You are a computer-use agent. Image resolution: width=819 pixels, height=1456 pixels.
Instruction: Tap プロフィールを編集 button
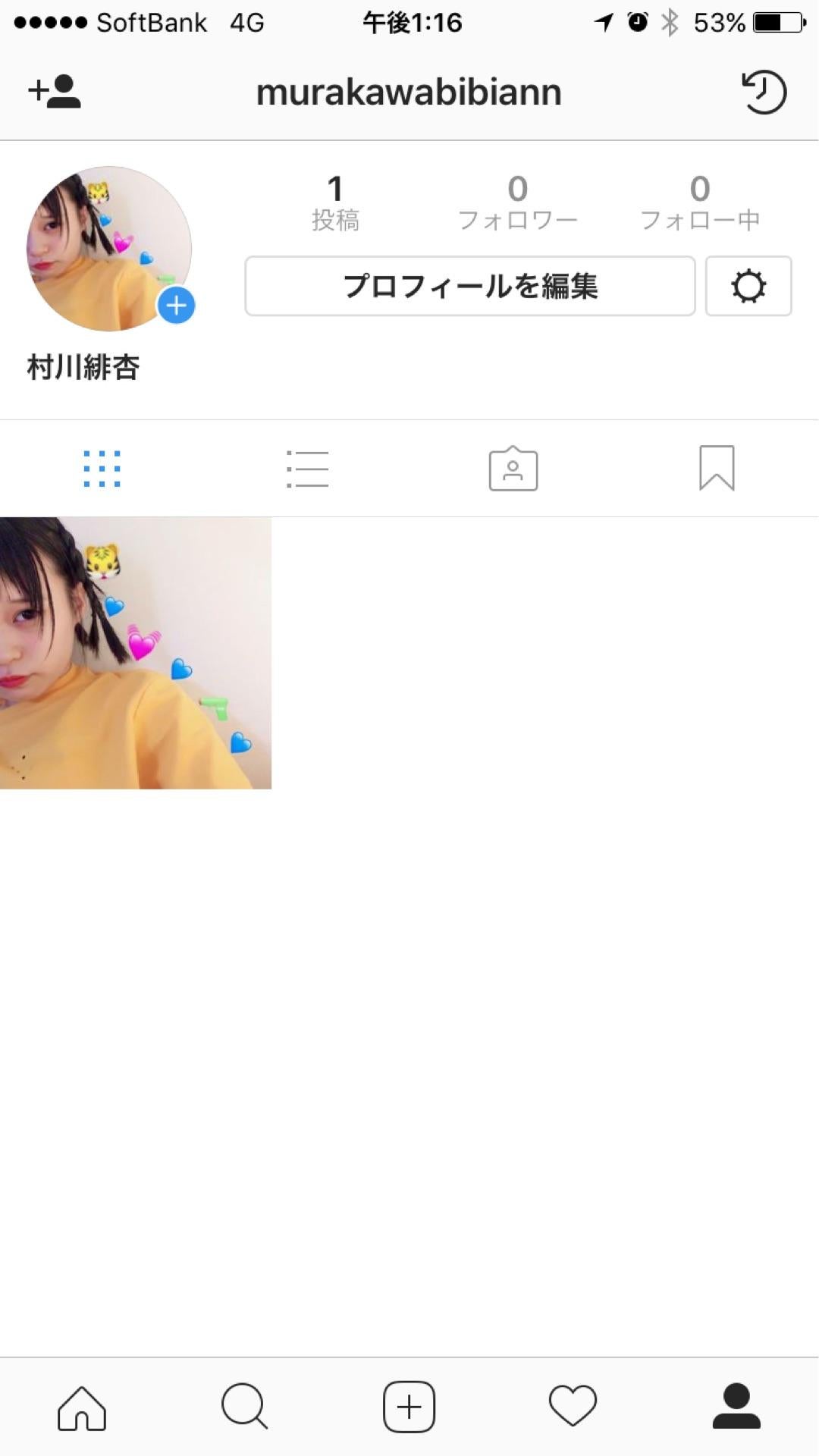coord(469,286)
